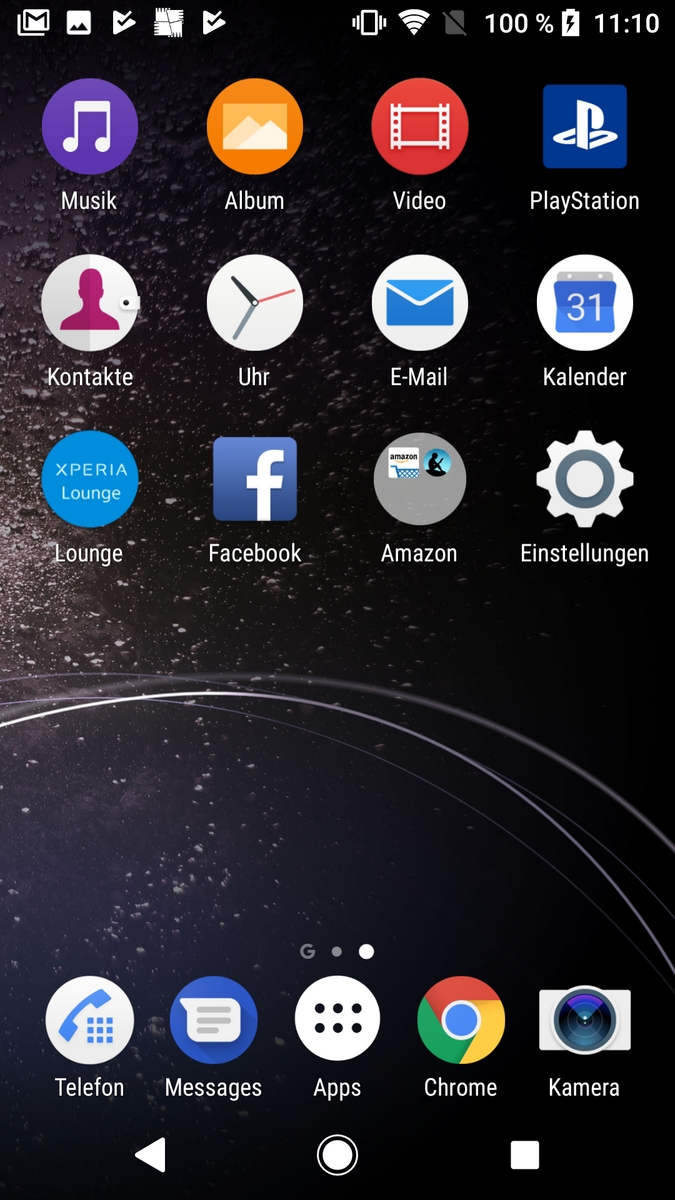This screenshot has width=675, height=1200.
Task: Open the Apps drawer
Action: point(337,1020)
